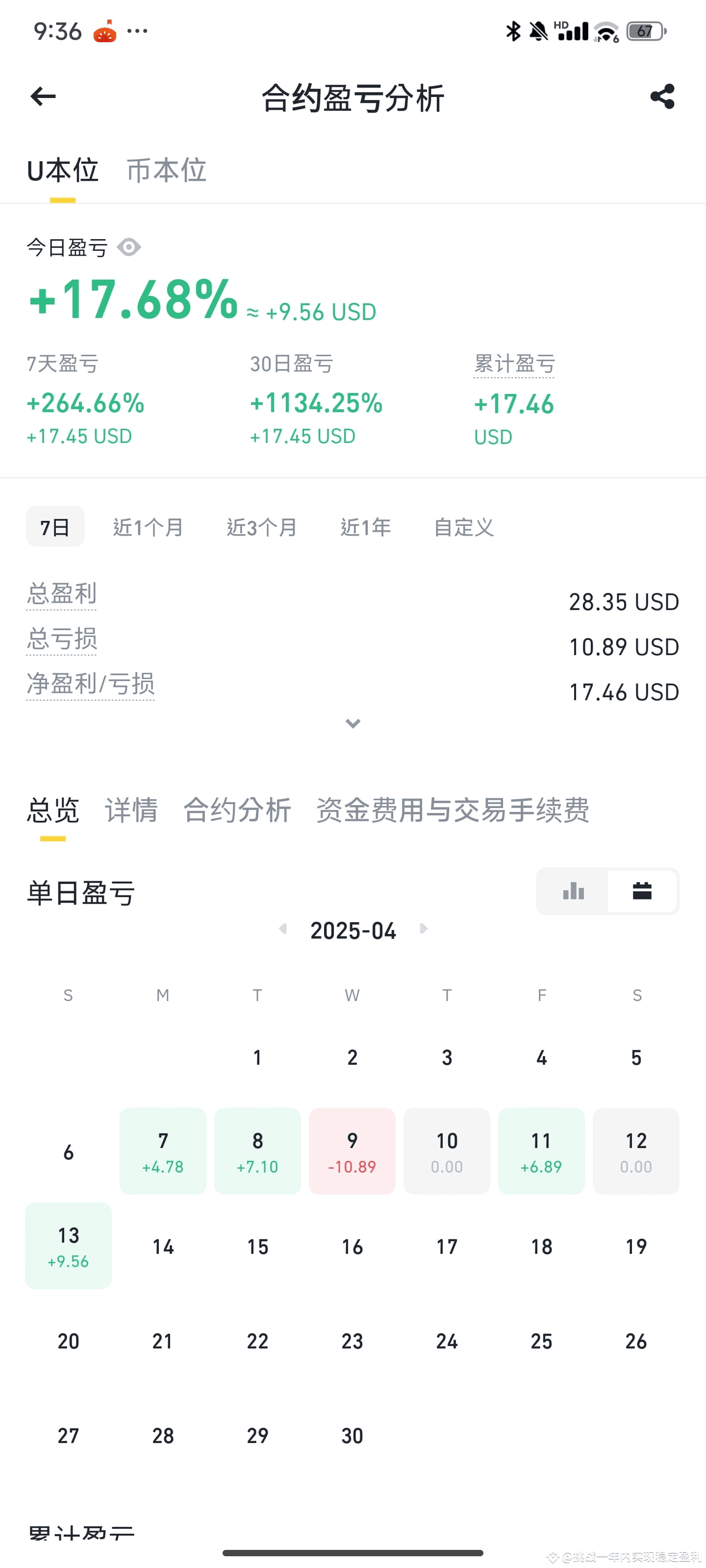Viewport: 706px width, 1568px height.
Task: Switch to bar chart view of 单日盈亏
Action: pyautogui.click(x=573, y=891)
